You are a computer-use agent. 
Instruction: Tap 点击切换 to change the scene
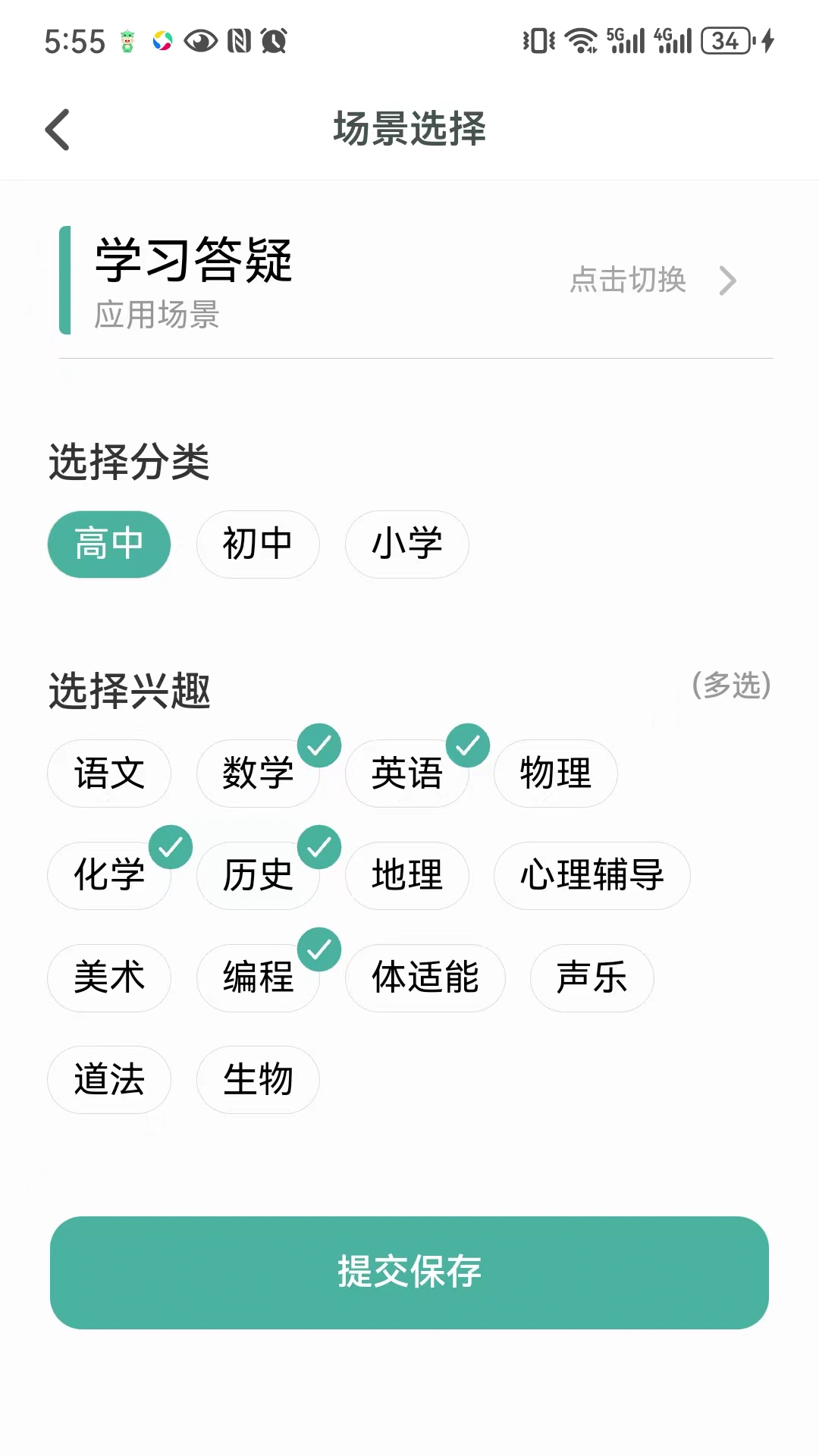[651, 281]
